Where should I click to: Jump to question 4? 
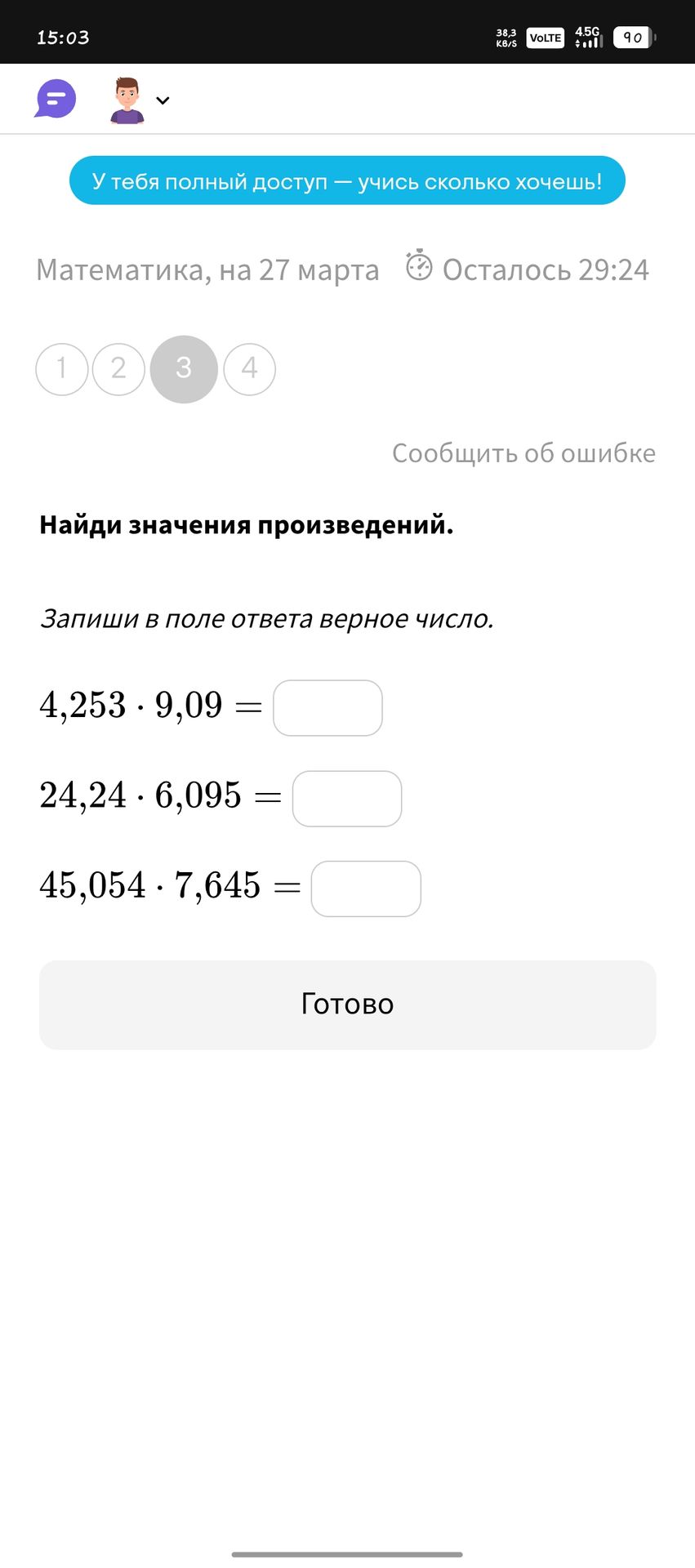249,369
